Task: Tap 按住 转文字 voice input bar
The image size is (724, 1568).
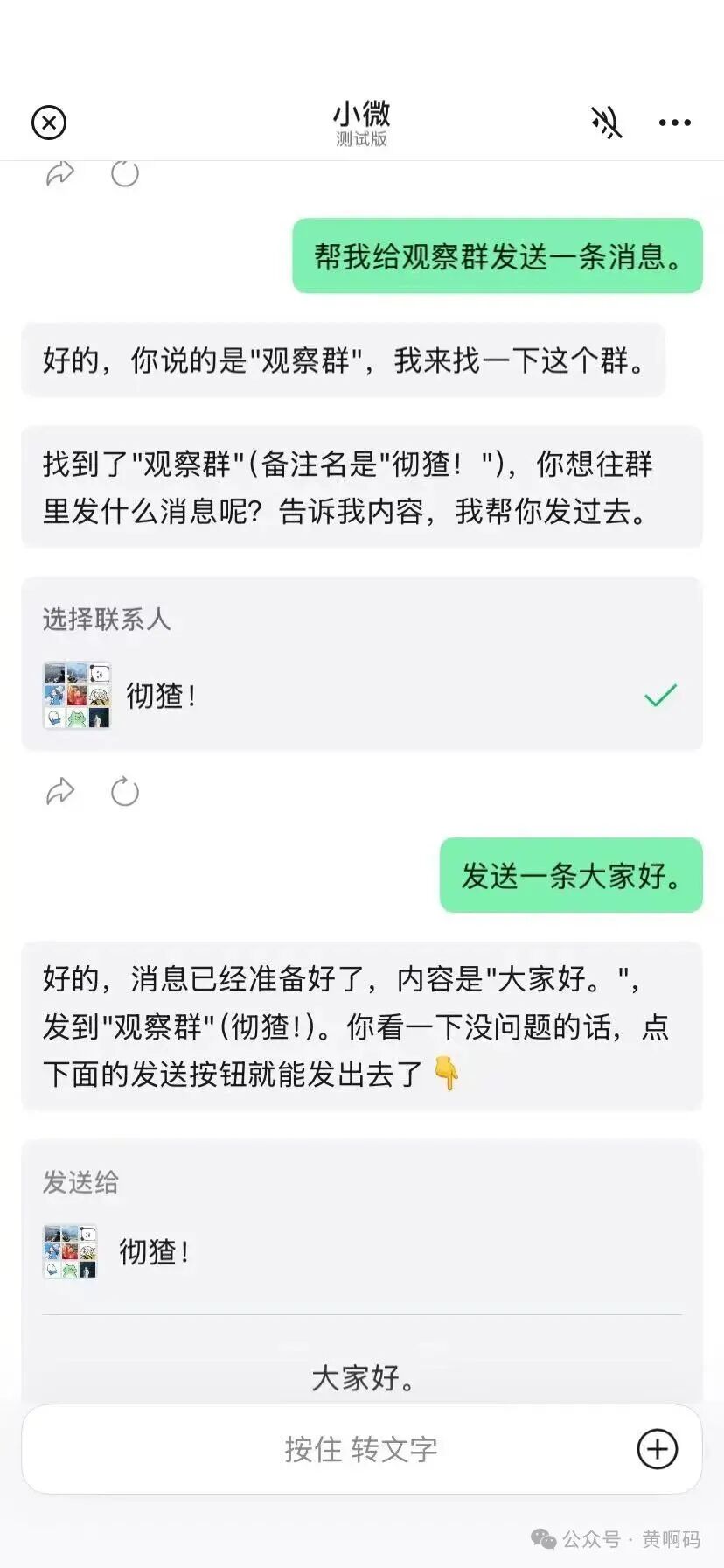Action: tap(361, 1449)
